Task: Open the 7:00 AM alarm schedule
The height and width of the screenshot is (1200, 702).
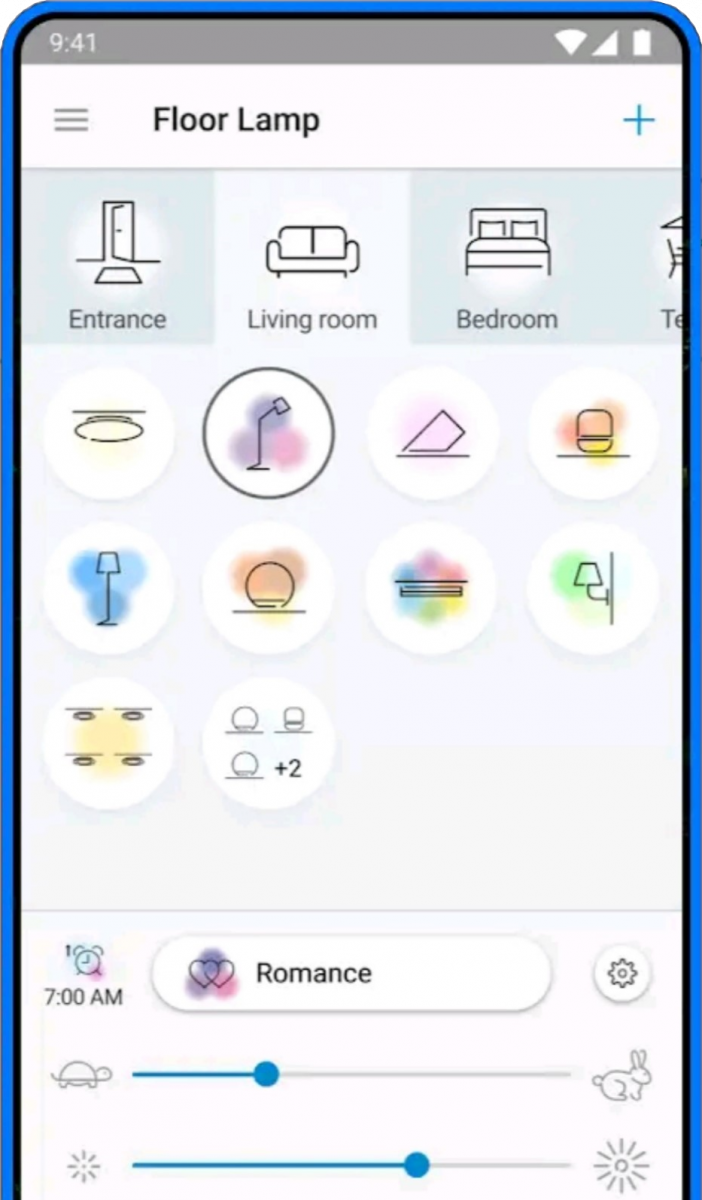Action: pos(85,973)
